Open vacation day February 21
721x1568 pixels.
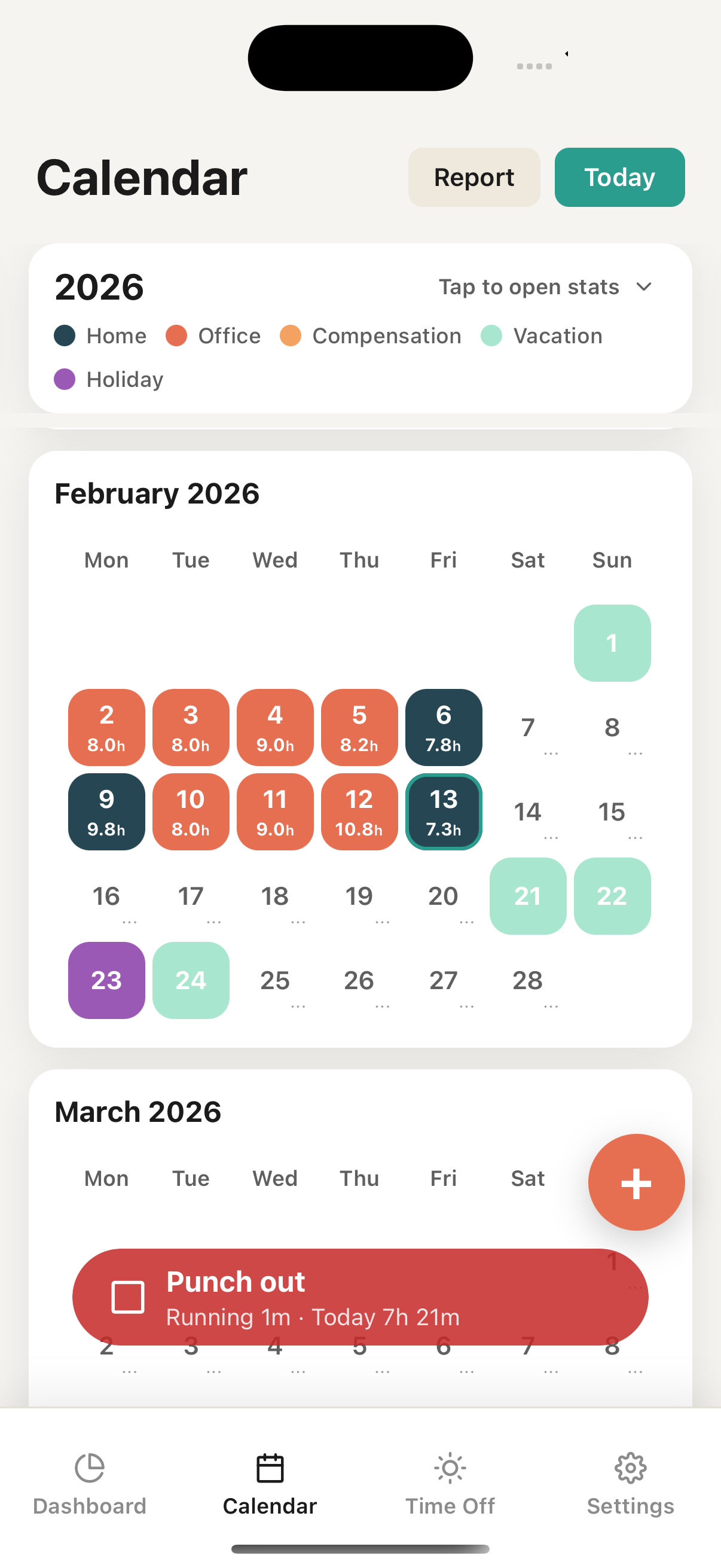[527, 896]
